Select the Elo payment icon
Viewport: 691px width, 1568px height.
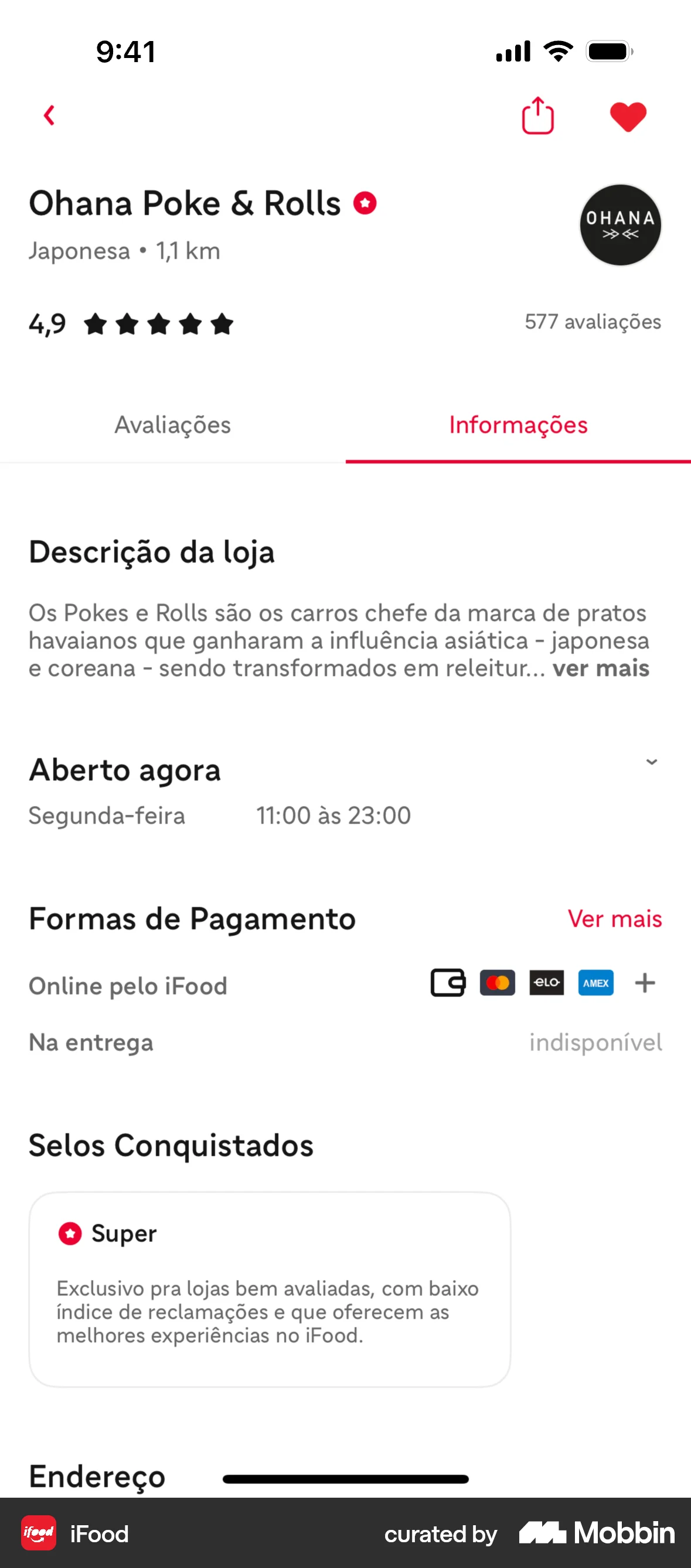click(546, 983)
